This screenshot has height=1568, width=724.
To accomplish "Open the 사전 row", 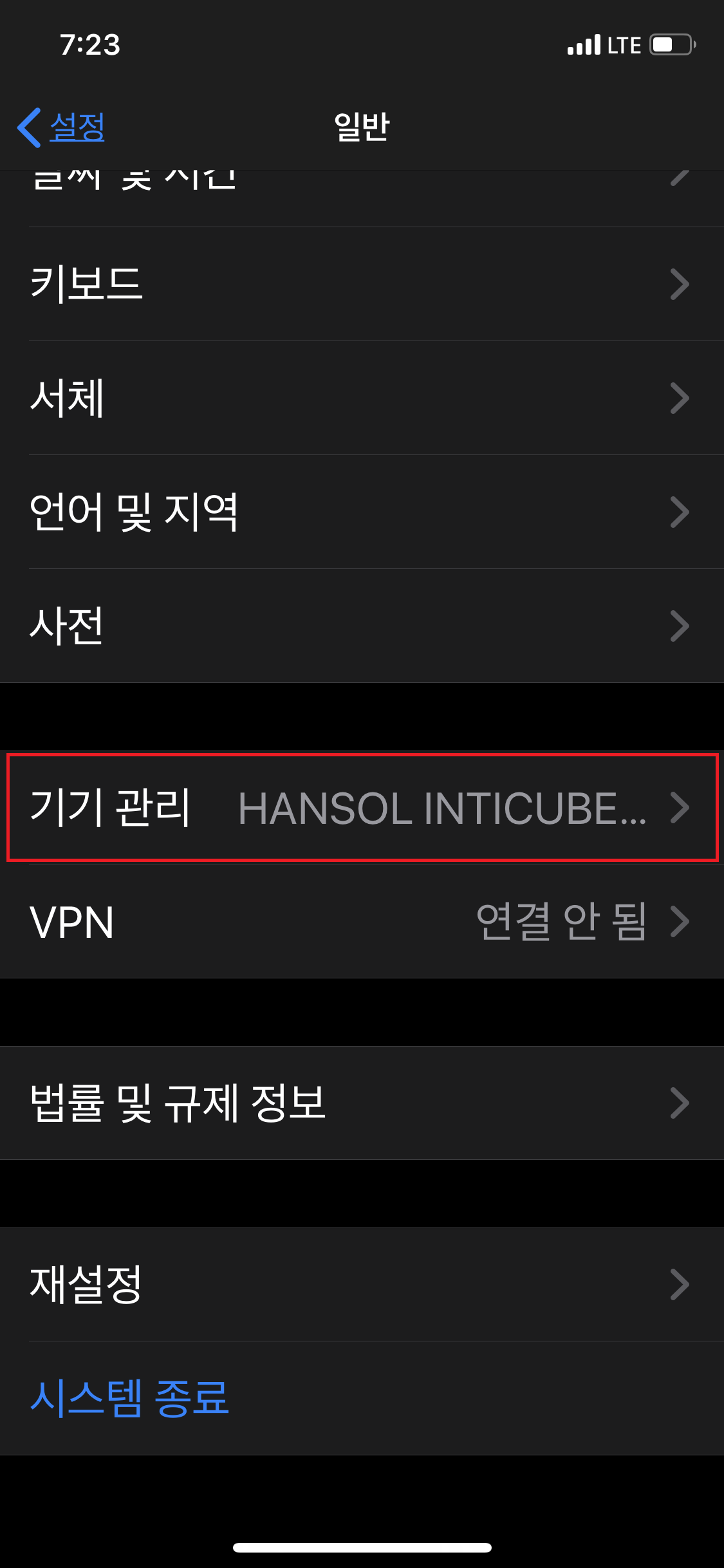I will (x=360, y=626).
